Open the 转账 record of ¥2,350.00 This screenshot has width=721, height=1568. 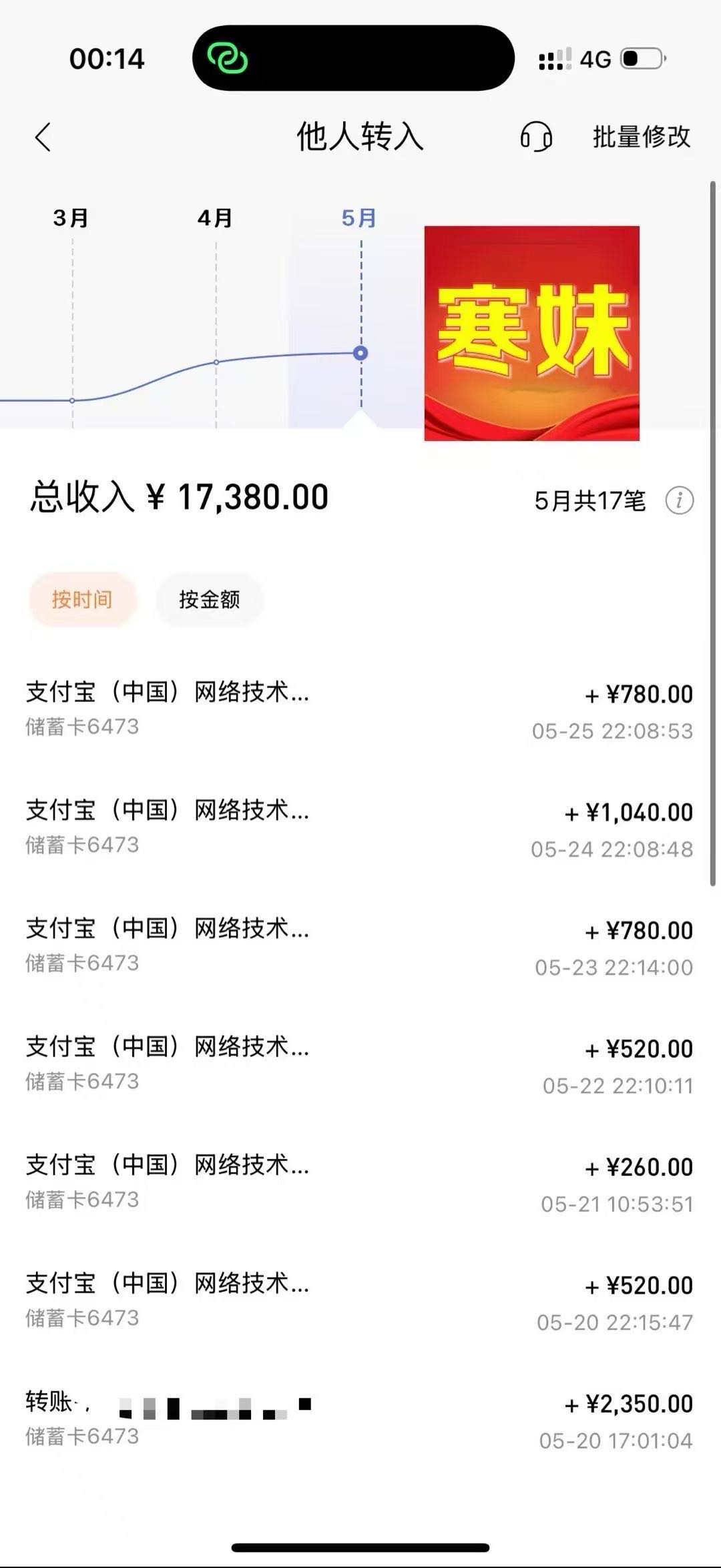click(359, 1419)
